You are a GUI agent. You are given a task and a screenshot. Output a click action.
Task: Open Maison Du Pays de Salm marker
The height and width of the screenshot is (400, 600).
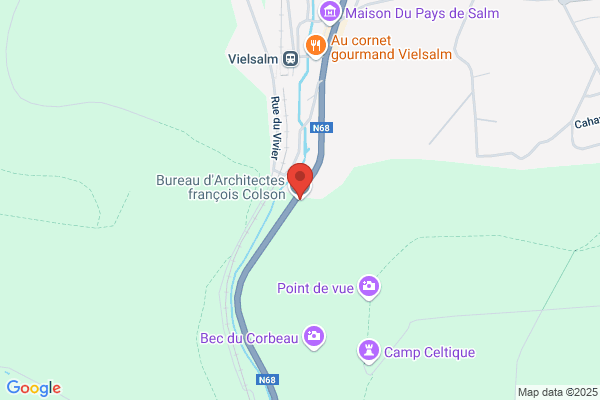click(331, 12)
